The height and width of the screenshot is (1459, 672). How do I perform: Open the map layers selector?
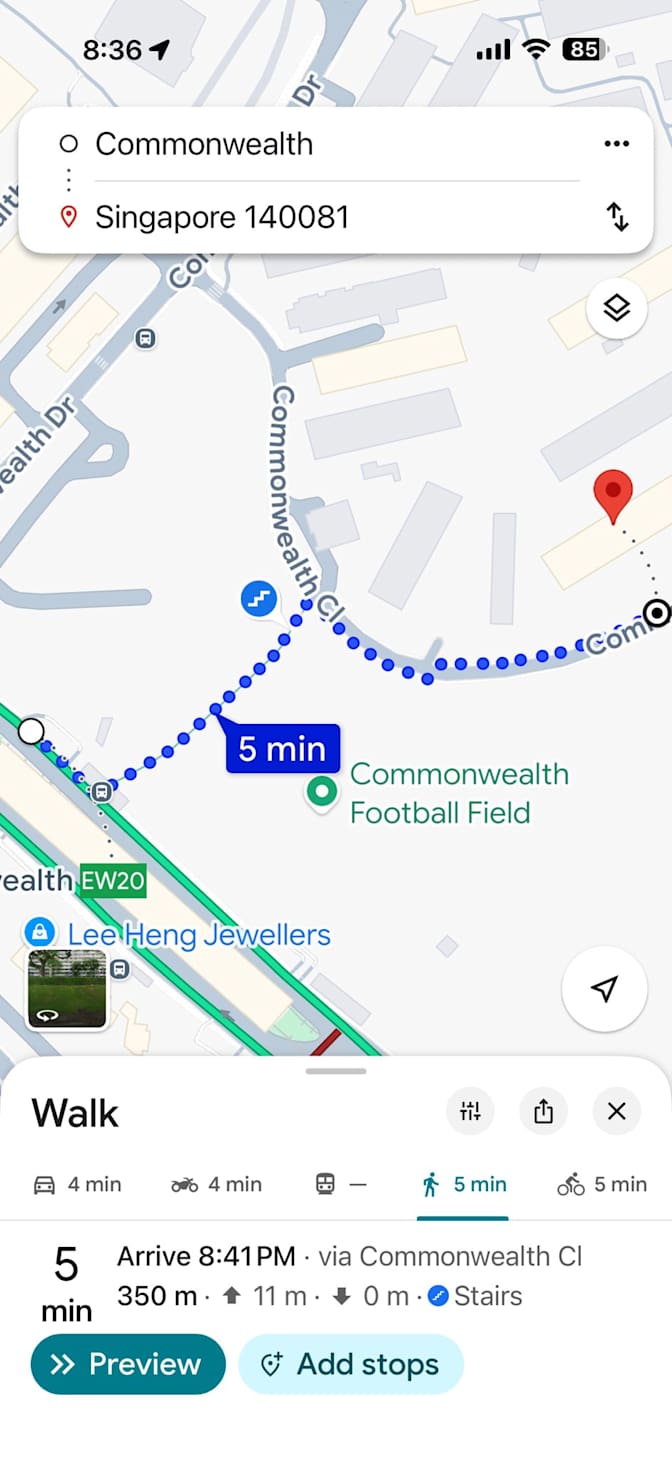point(617,308)
